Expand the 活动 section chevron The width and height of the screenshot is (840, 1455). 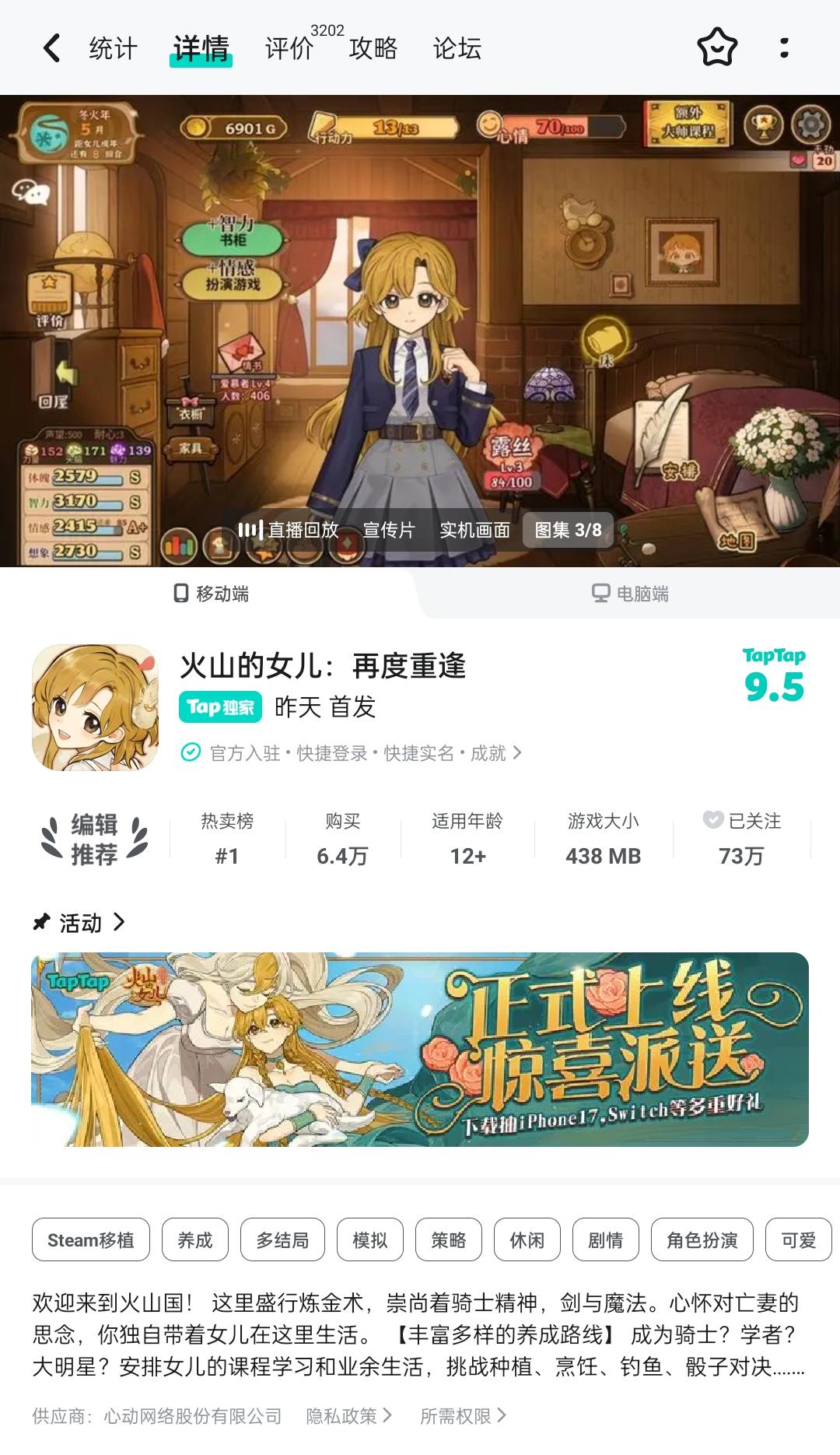(121, 923)
